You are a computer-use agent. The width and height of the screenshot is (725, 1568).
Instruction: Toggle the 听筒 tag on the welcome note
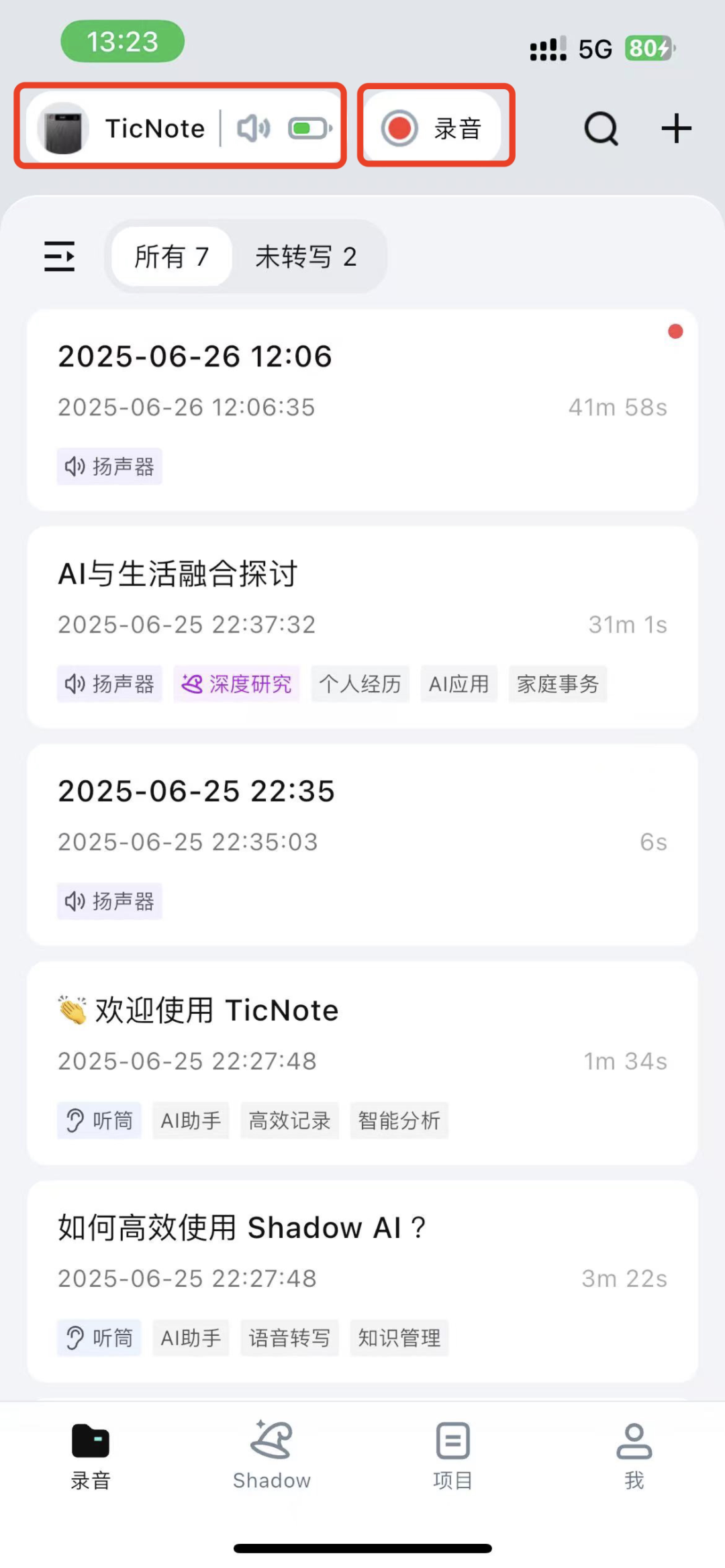tap(99, 1119)
